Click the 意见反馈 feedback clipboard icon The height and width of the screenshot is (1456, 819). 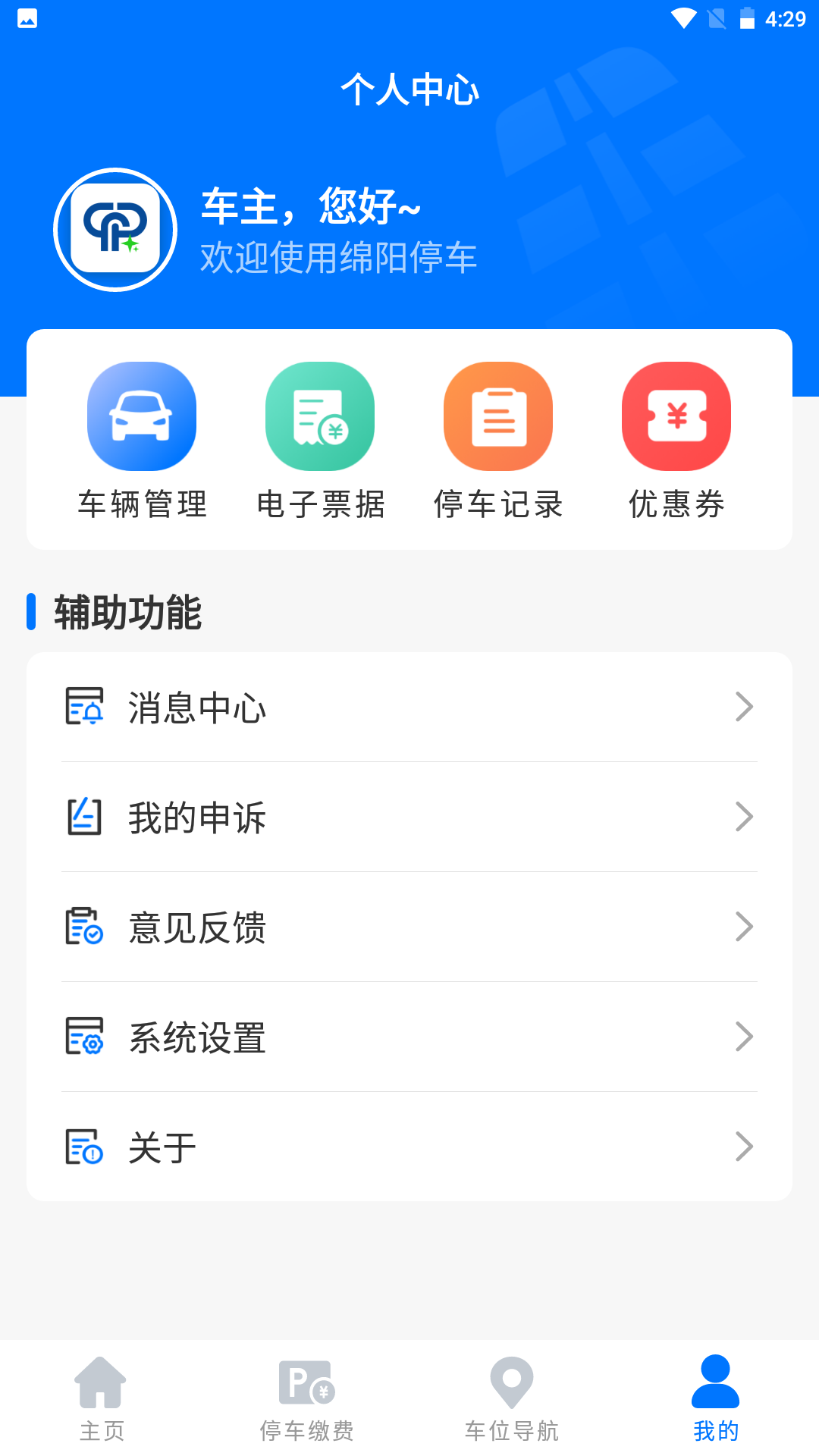[83, 927]
